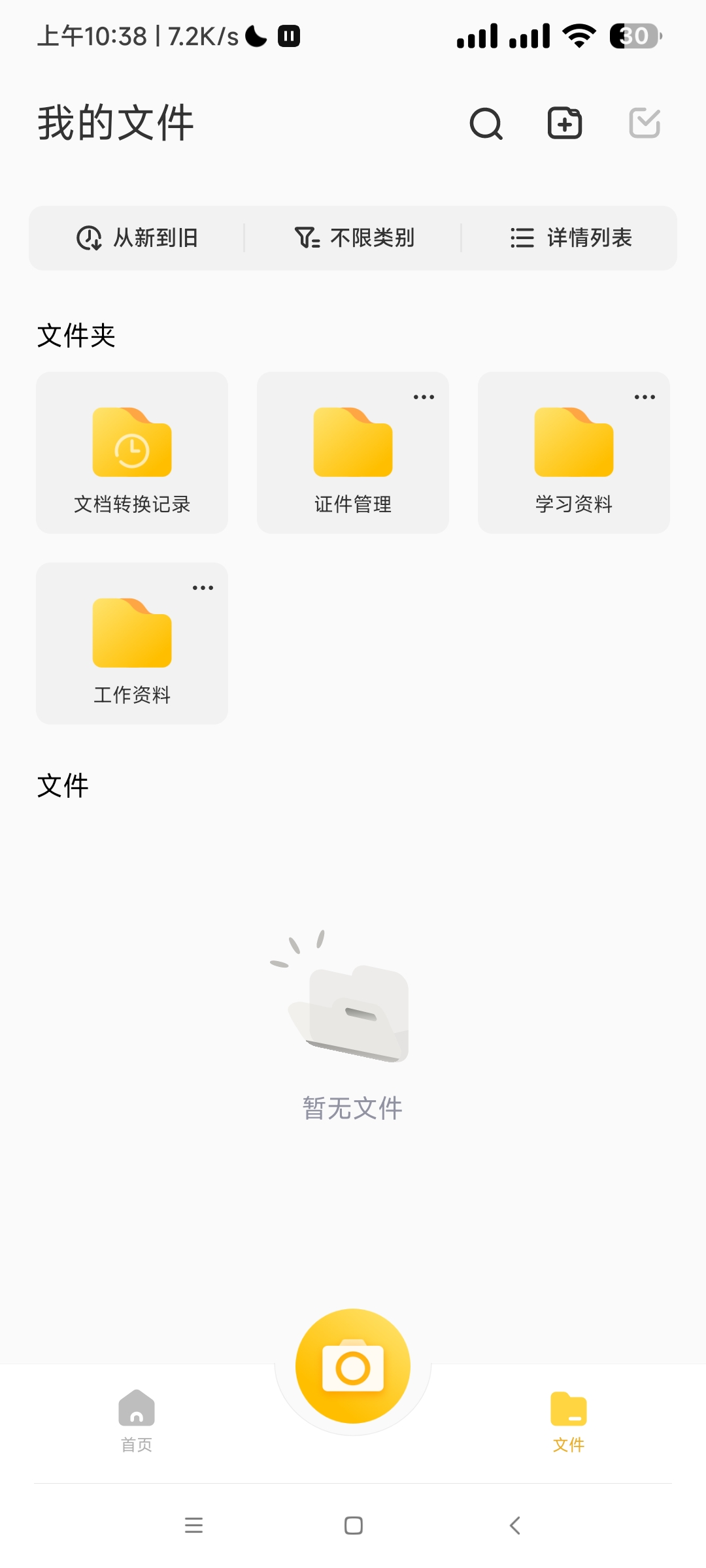Create a new folder
The width and height of the screenshot is (706, 1568).
[565, 123]
